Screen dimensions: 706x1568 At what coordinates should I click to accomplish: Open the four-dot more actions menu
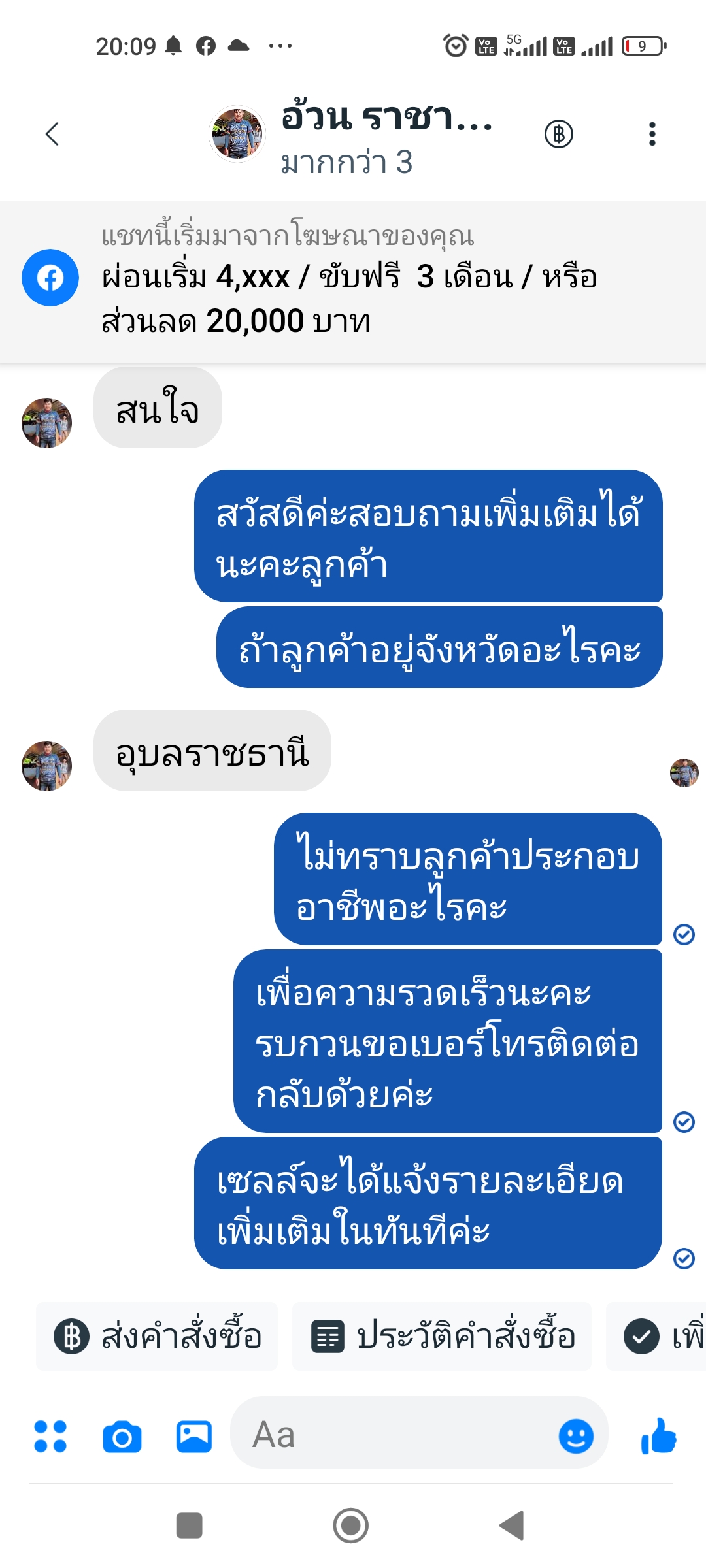click(50, 1437)
